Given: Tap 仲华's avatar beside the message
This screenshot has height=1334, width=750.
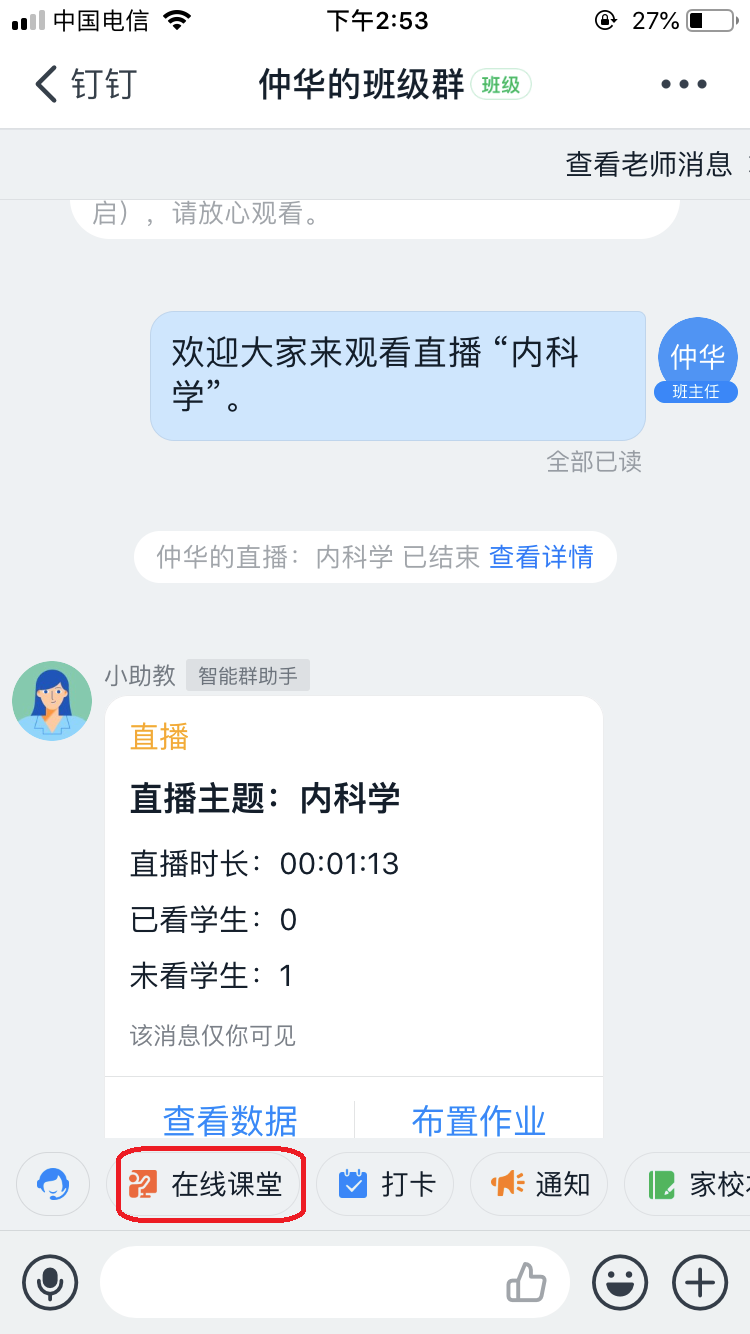Looking at the screenshot, I should click(x=697, y=357).
